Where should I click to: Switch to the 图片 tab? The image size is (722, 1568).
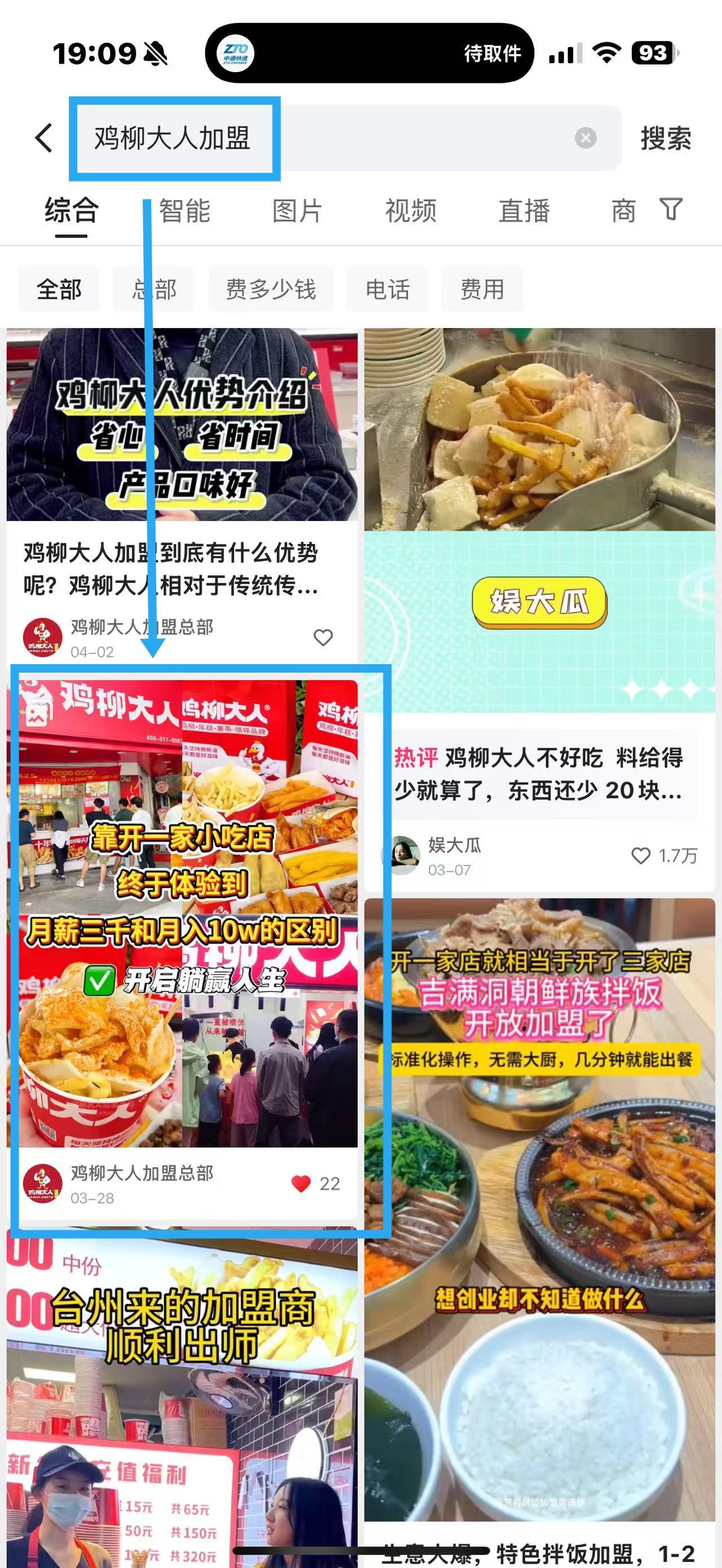[297, 211]
